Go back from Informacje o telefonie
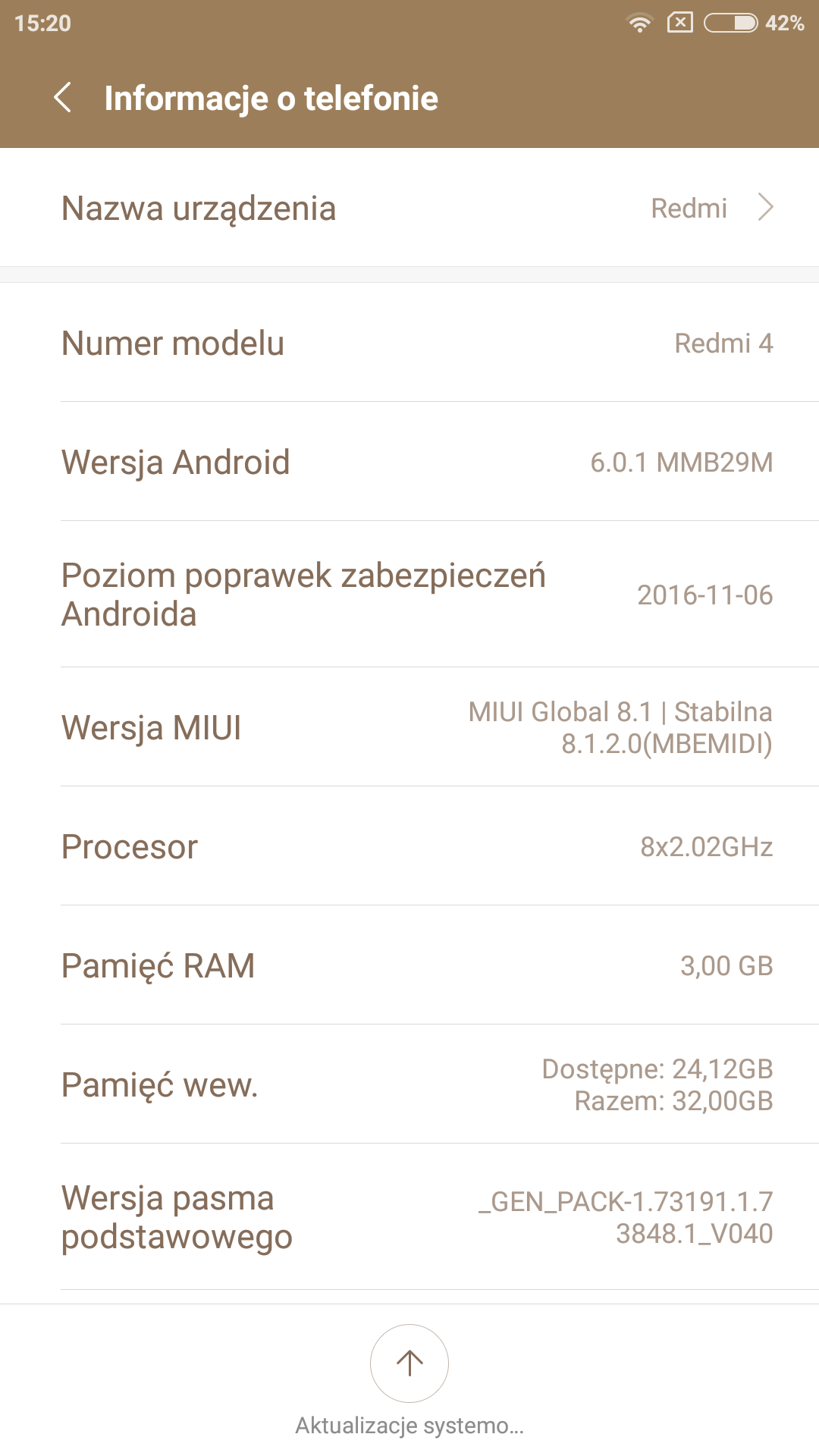 (x=63, y=98)
